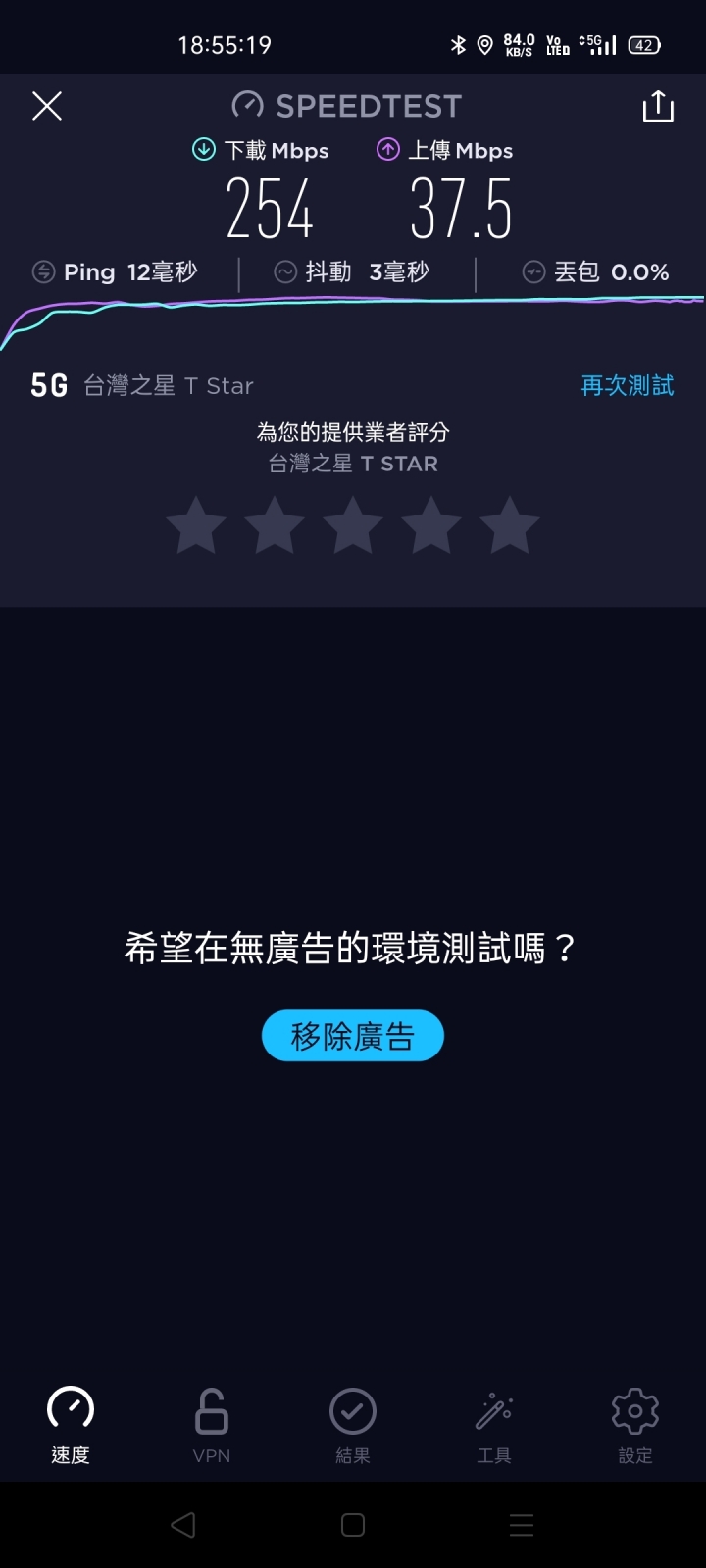Viewport: 706px width, 1568px height.
Task: Give T Star a five-star rating
Action: [510, 525]
